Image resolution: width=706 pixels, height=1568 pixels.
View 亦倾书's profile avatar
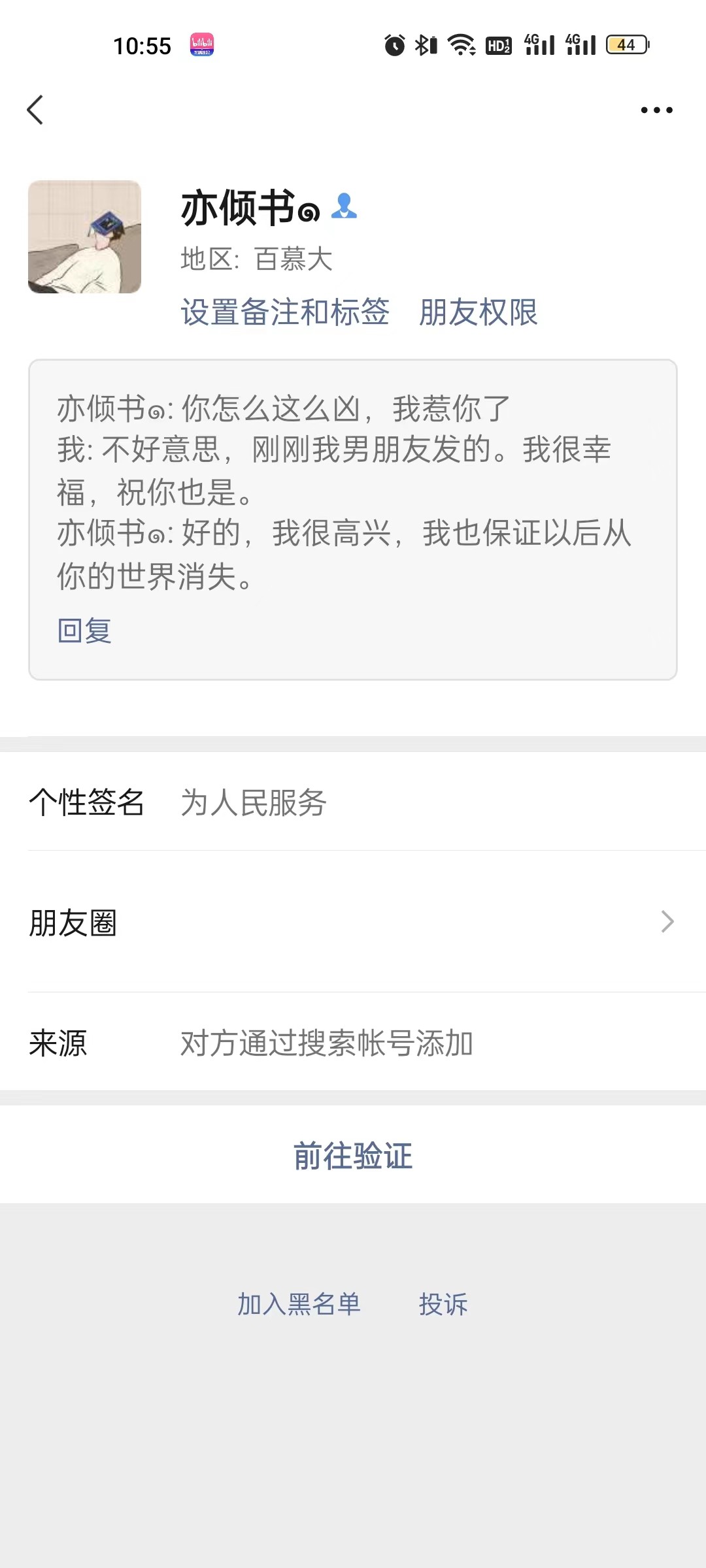pos(84,237)
